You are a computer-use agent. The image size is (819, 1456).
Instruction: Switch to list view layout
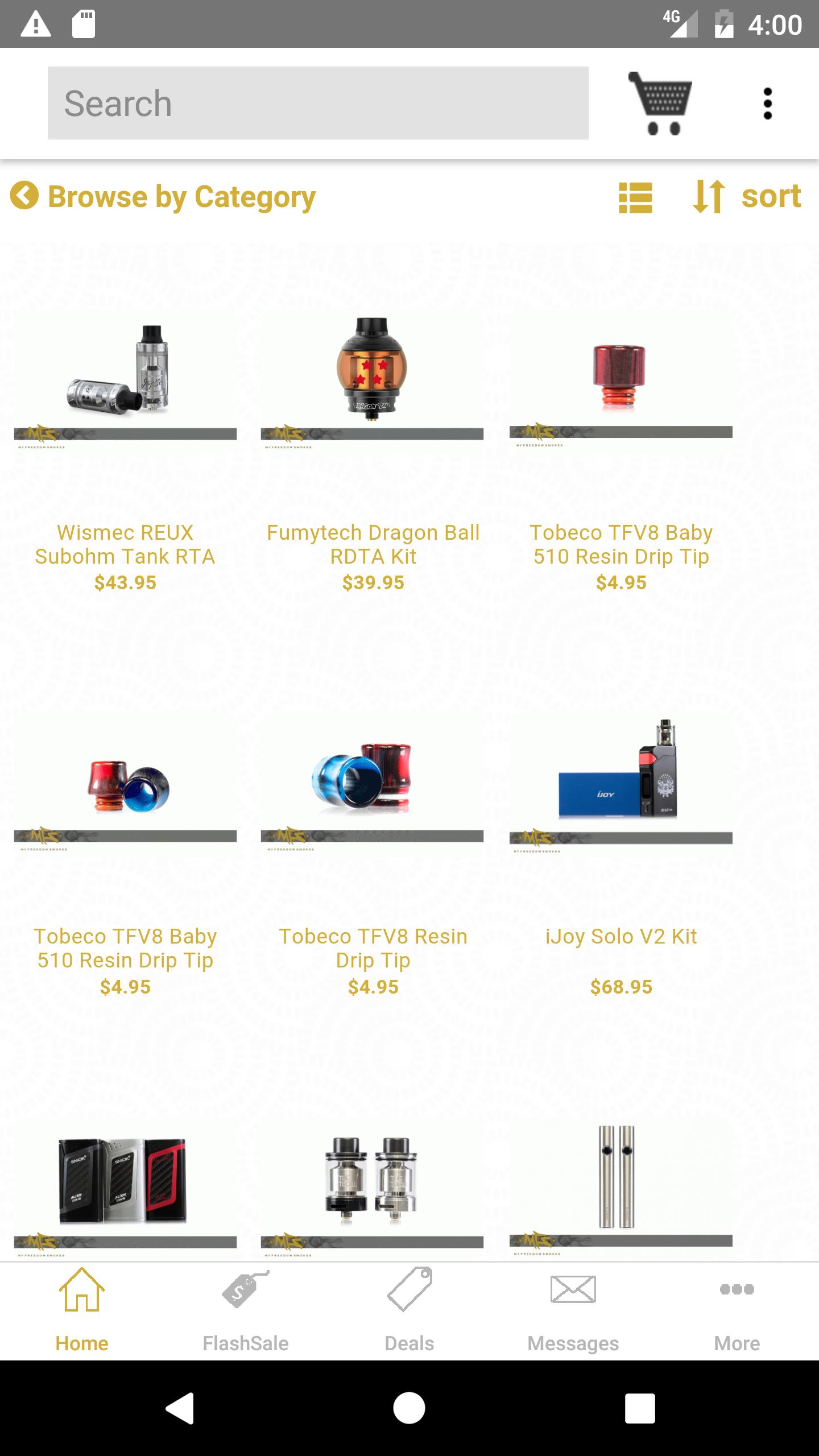pyautogui.click(x=635, y=197)
